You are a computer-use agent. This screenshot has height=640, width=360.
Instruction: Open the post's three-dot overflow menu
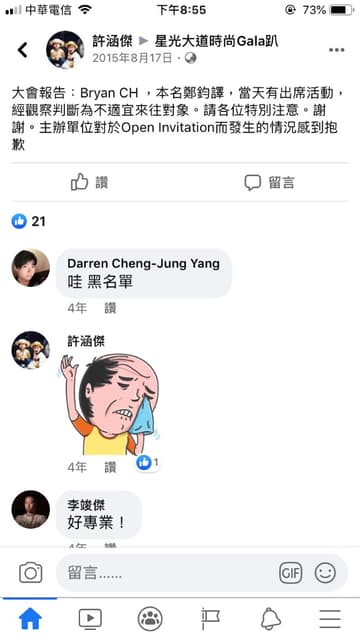coord(336,50)
